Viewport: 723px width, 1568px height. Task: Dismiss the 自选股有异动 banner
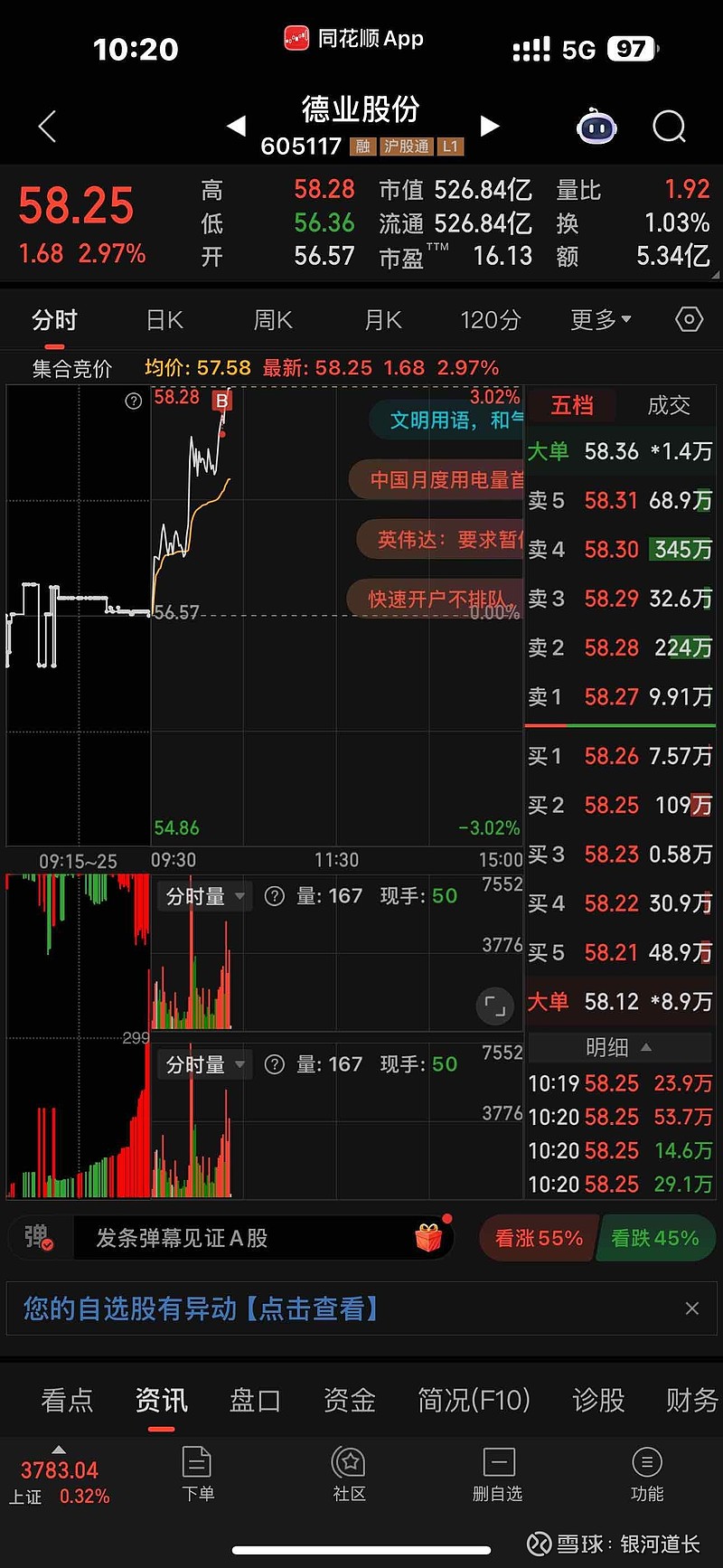click(x=692, y=1308)
